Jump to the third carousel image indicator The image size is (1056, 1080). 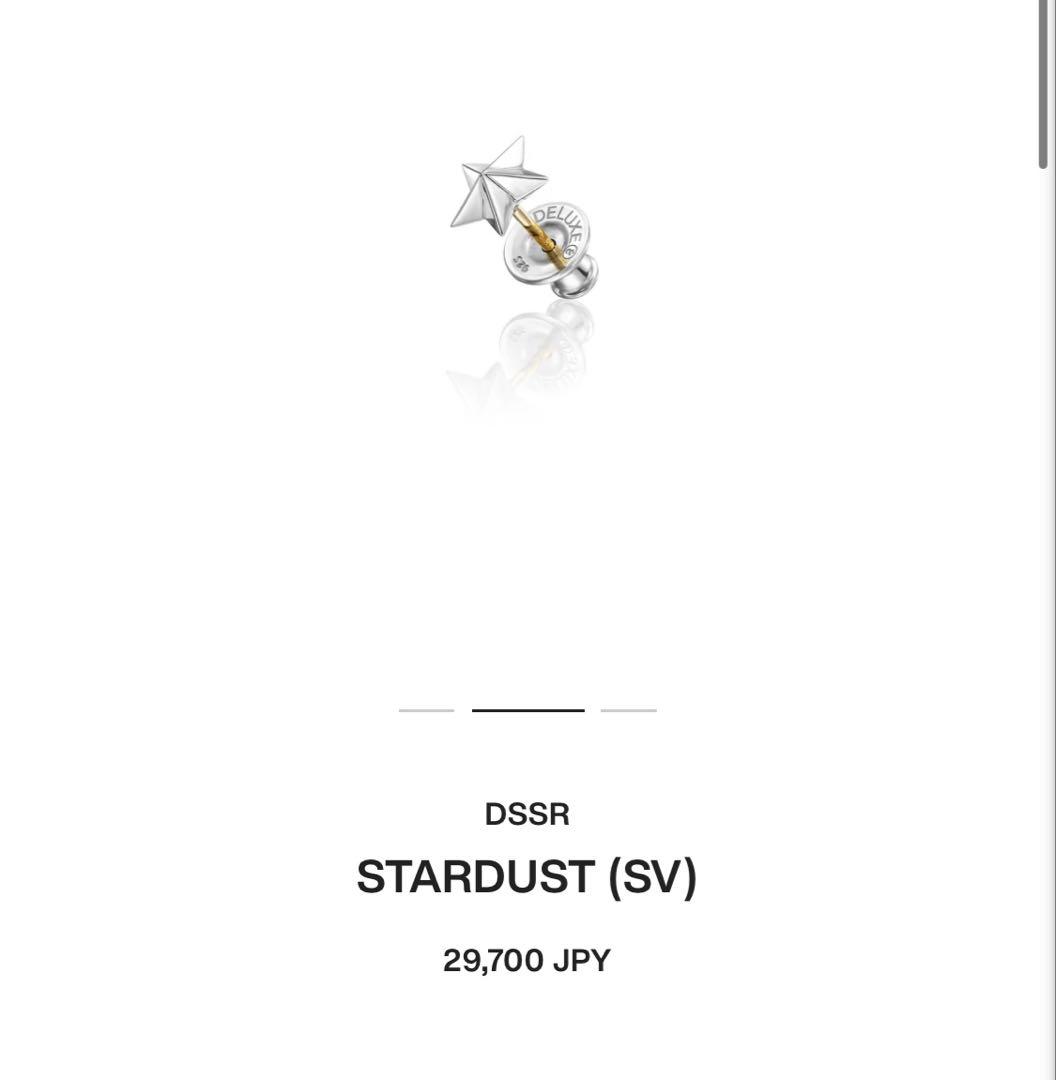coord(628,710)
